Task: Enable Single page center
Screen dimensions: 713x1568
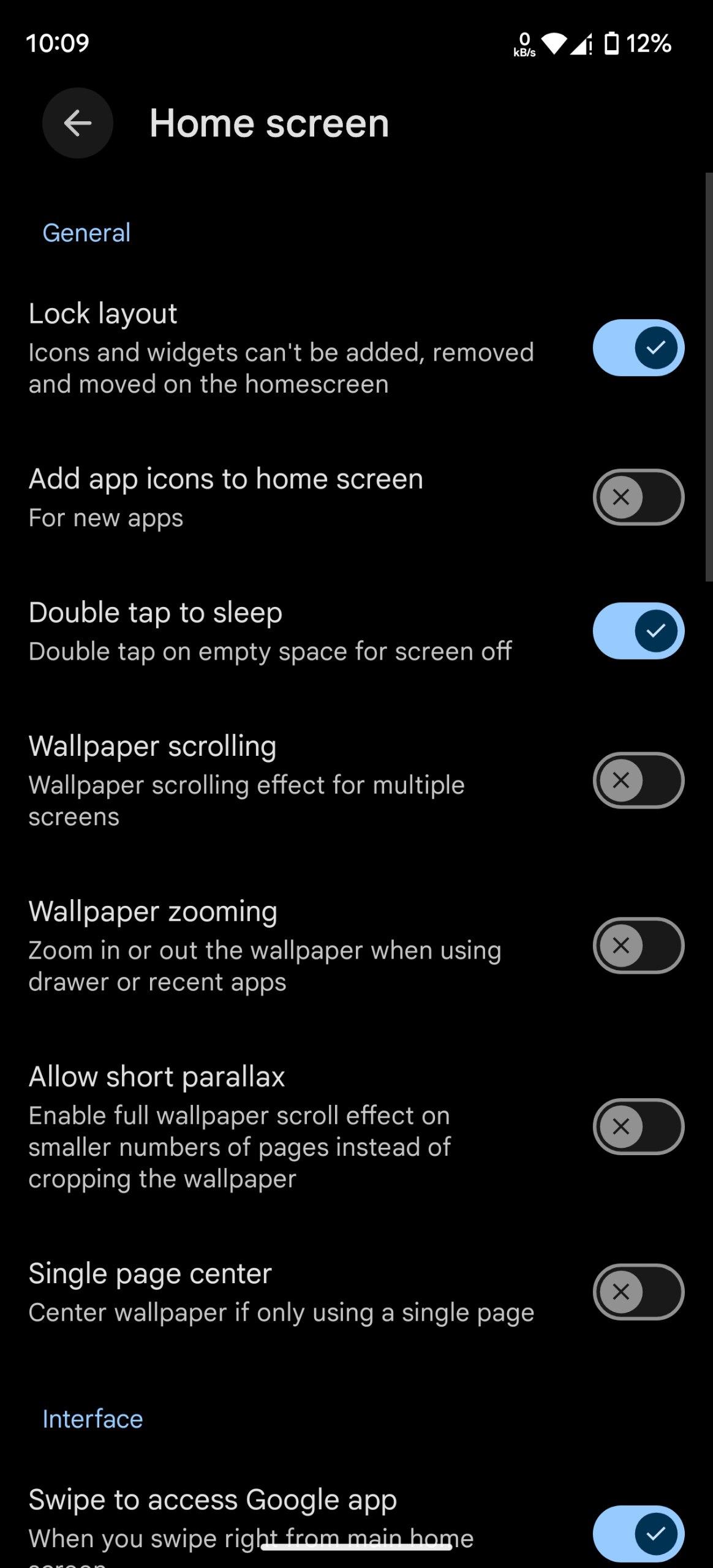Action: [638, 1292]
